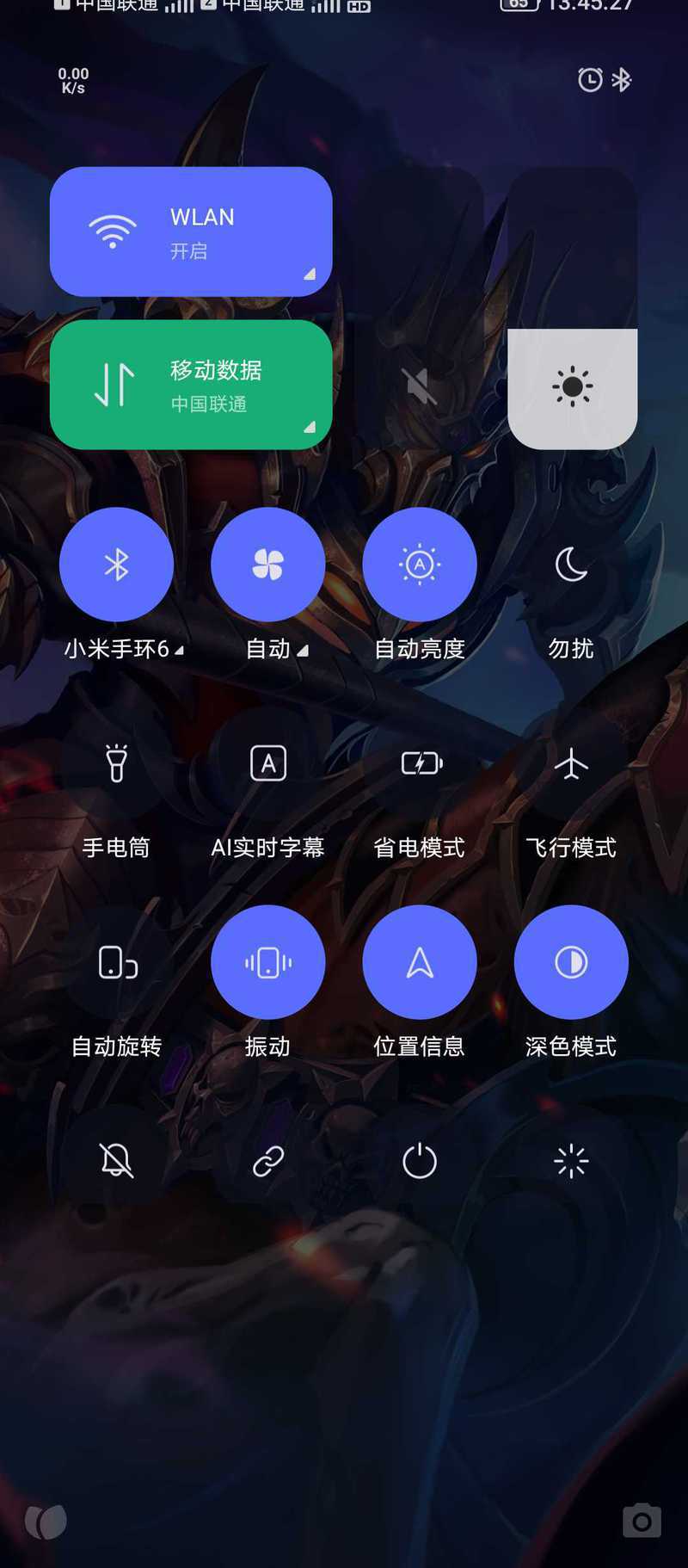The width and height of the screenshot is (688, 1568).
Task: Turn on 省电模式 power saving
Action: coord(420,763)
